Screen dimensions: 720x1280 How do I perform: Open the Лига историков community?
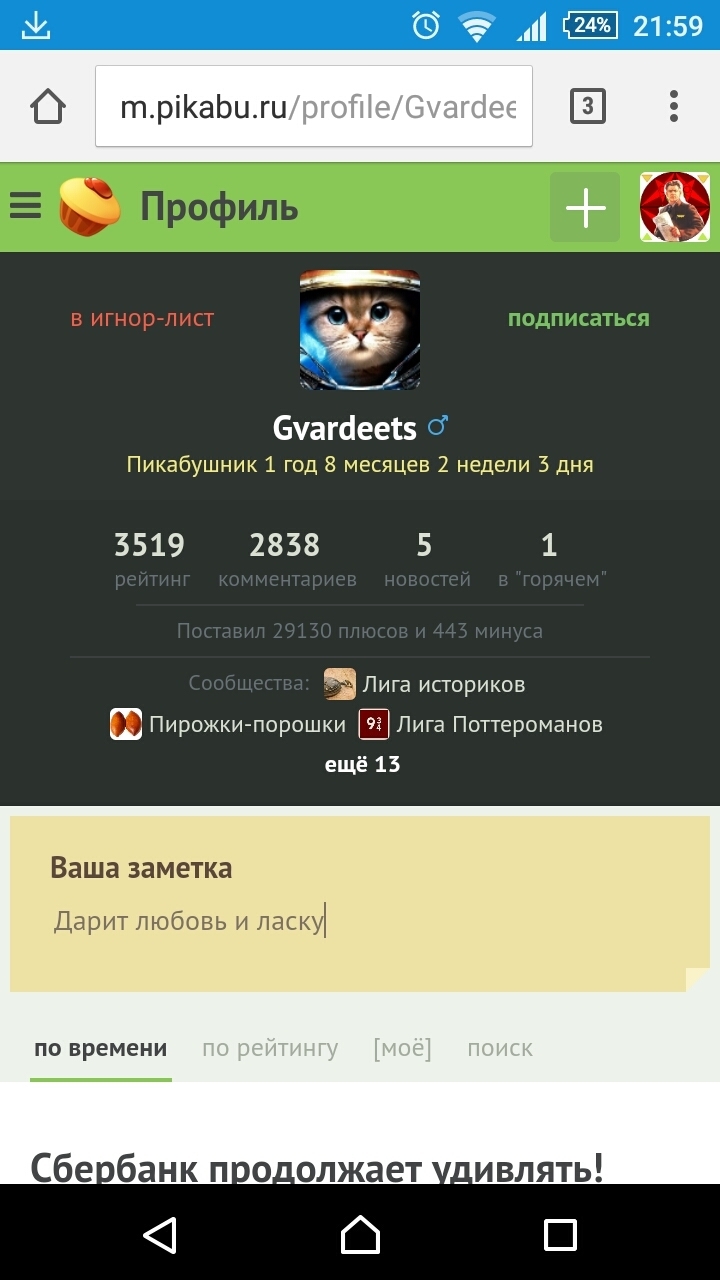tap(442, 685)
